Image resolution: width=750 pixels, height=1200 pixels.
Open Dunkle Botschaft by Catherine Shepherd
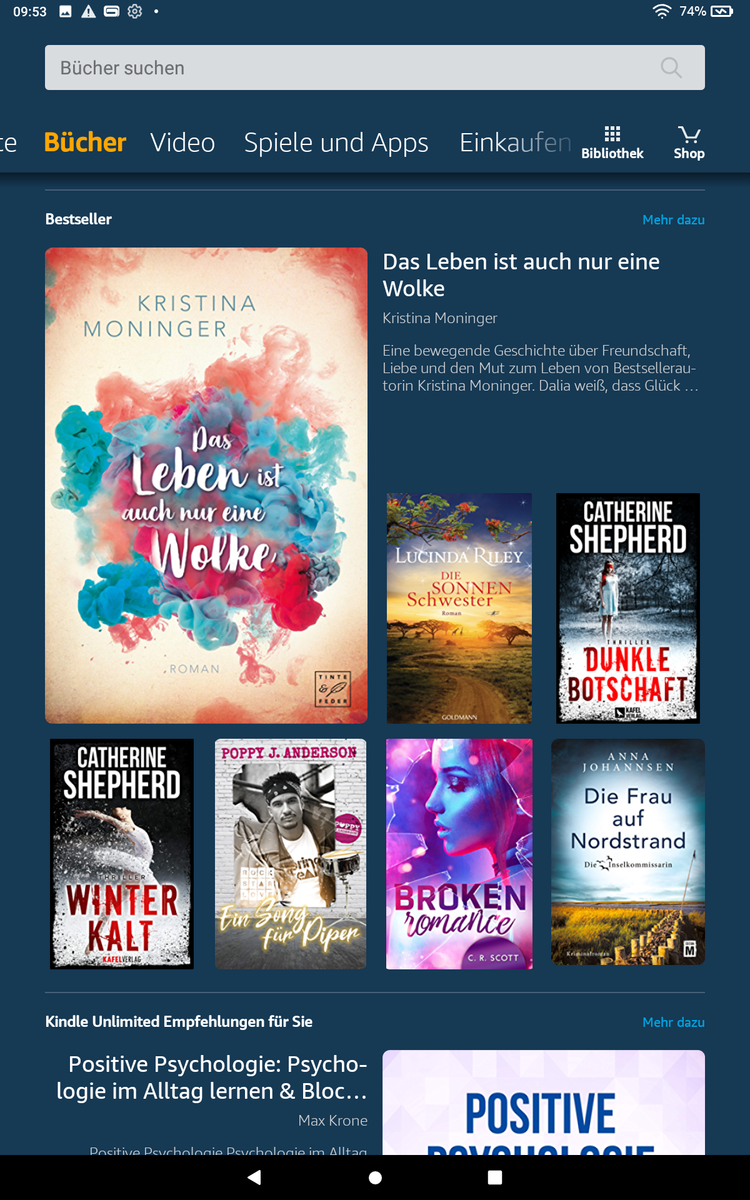coord(628,607)
